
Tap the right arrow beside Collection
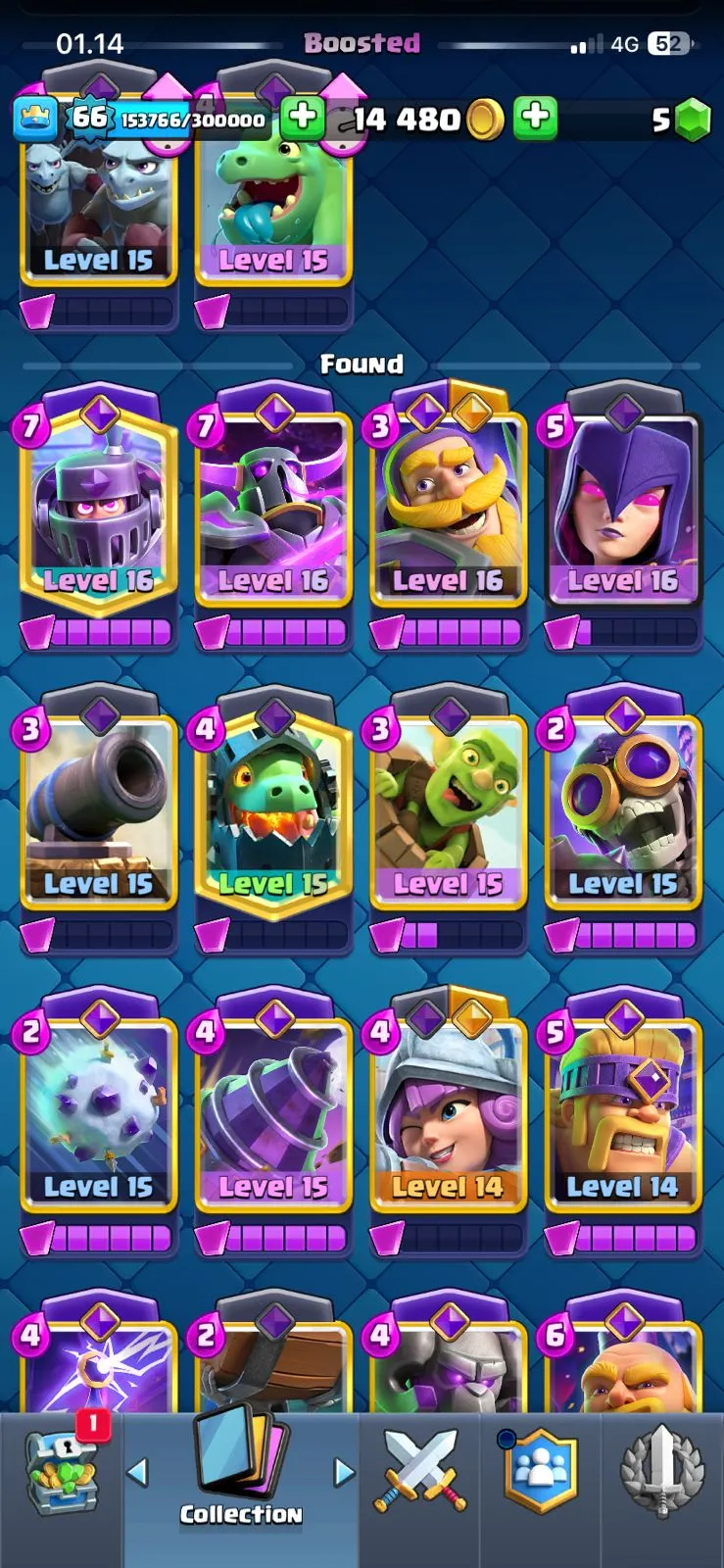click(x=344, y=1471)
